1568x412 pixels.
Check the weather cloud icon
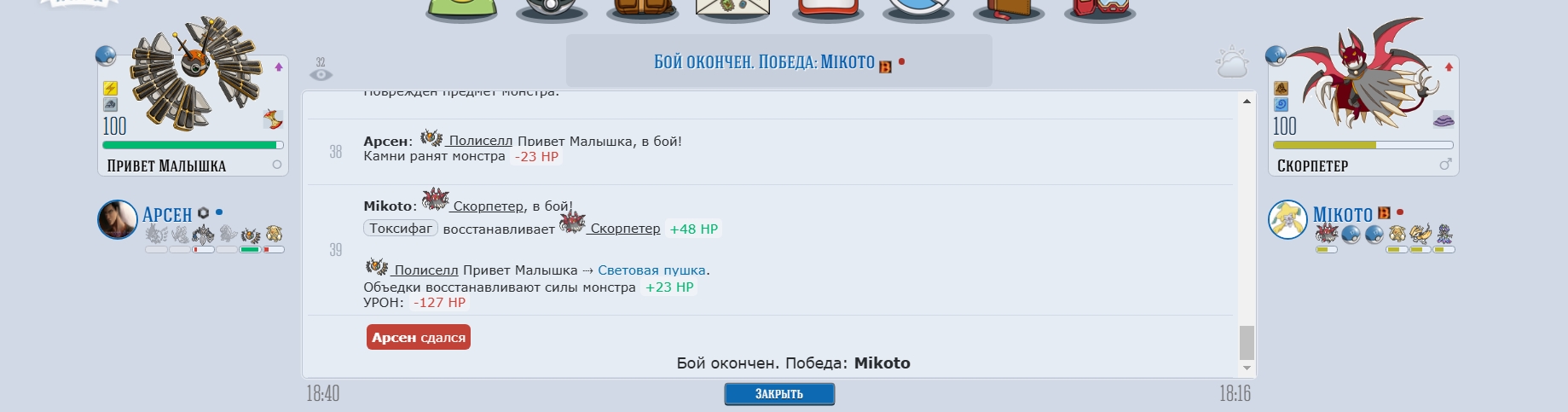[1232, 64]
